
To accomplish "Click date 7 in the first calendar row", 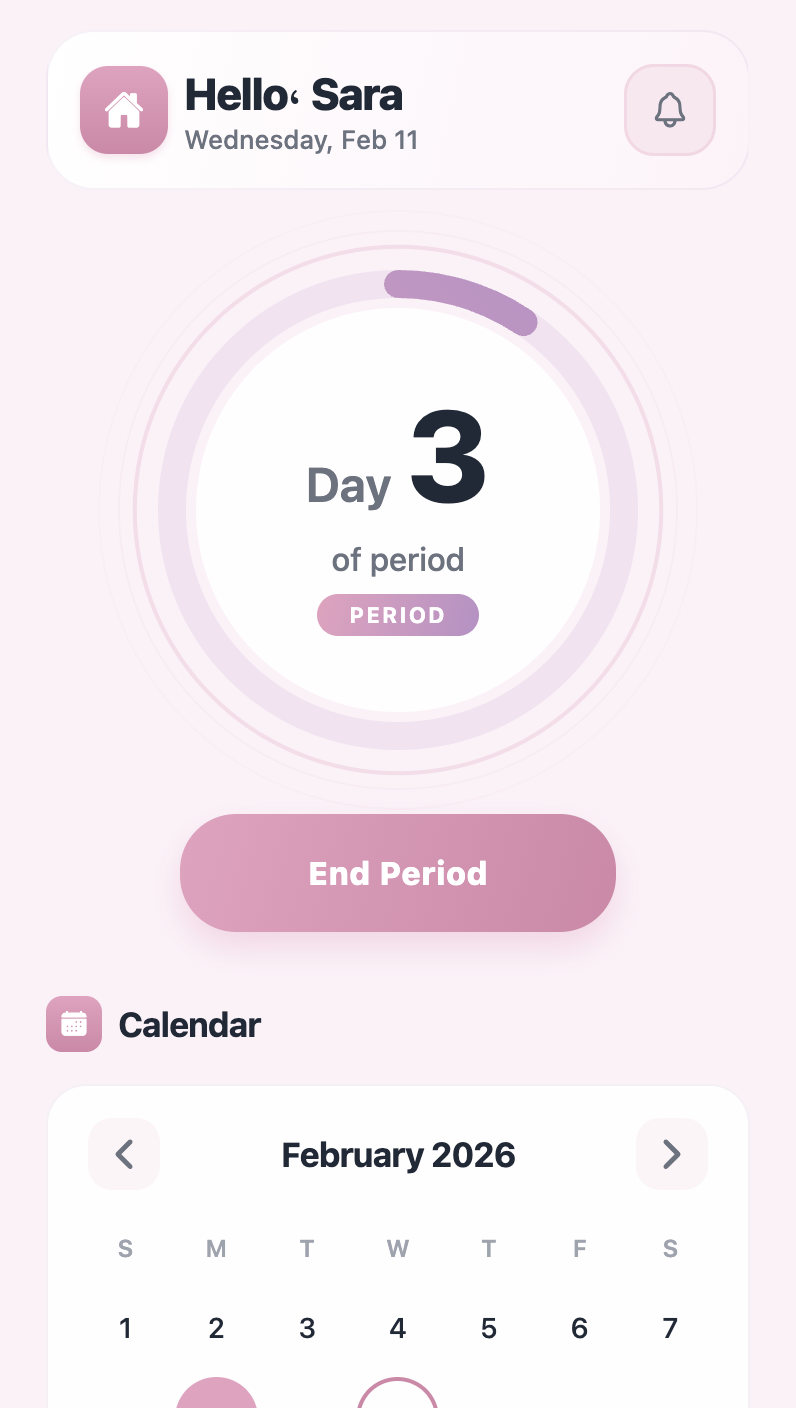I will click(670, 1328).
